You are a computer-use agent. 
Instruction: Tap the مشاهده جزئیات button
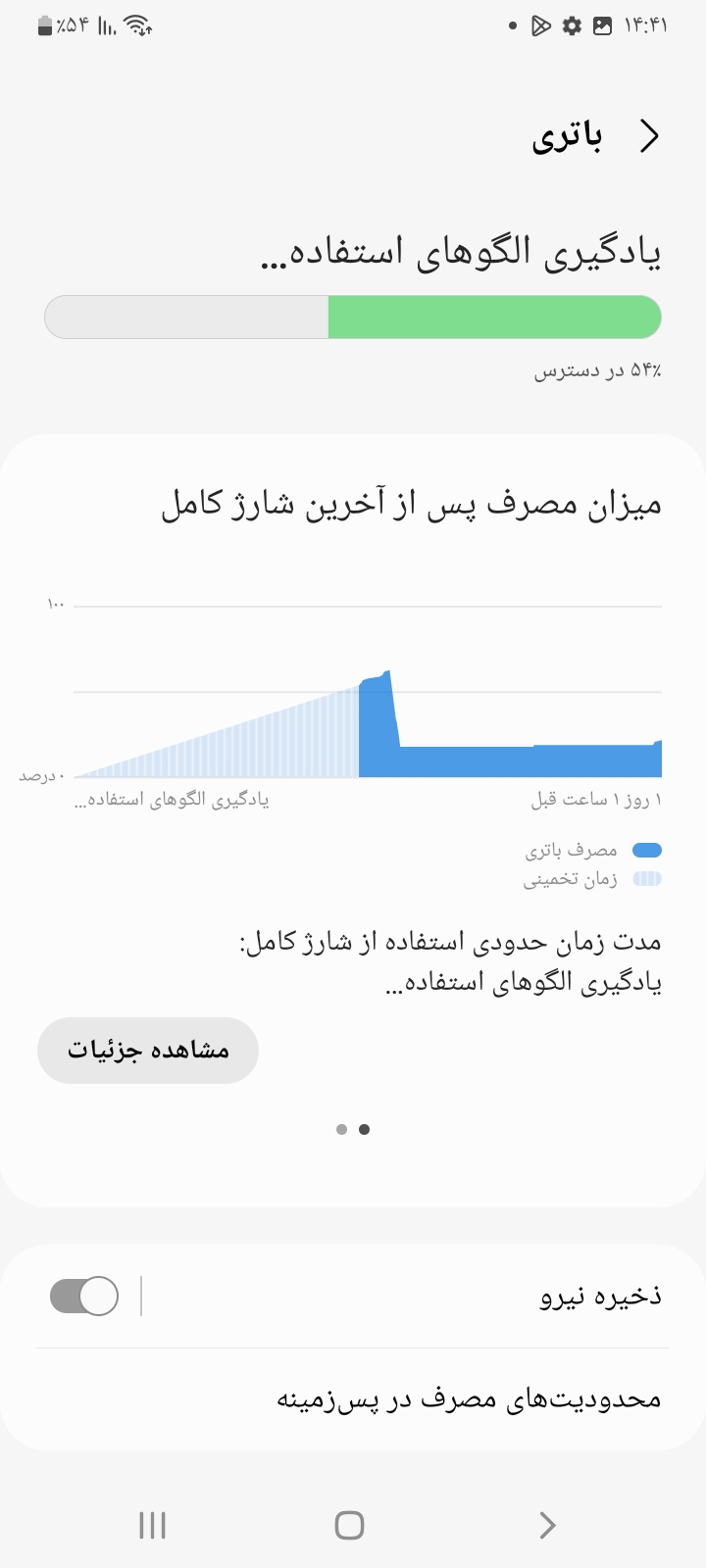click(148, 1051)
